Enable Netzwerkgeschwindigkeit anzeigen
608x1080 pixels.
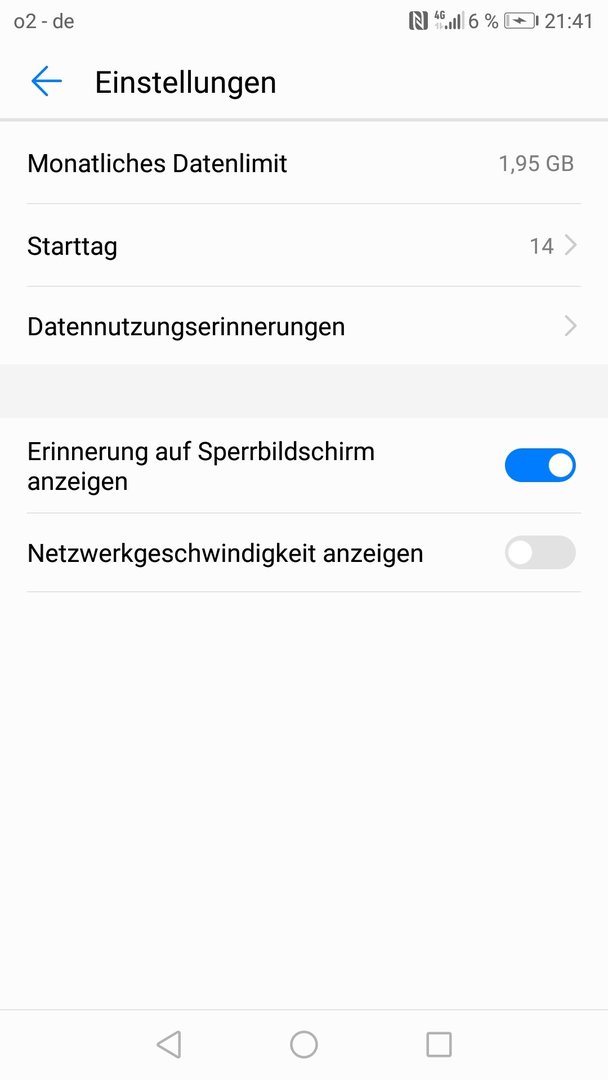(x=540, y=552)
